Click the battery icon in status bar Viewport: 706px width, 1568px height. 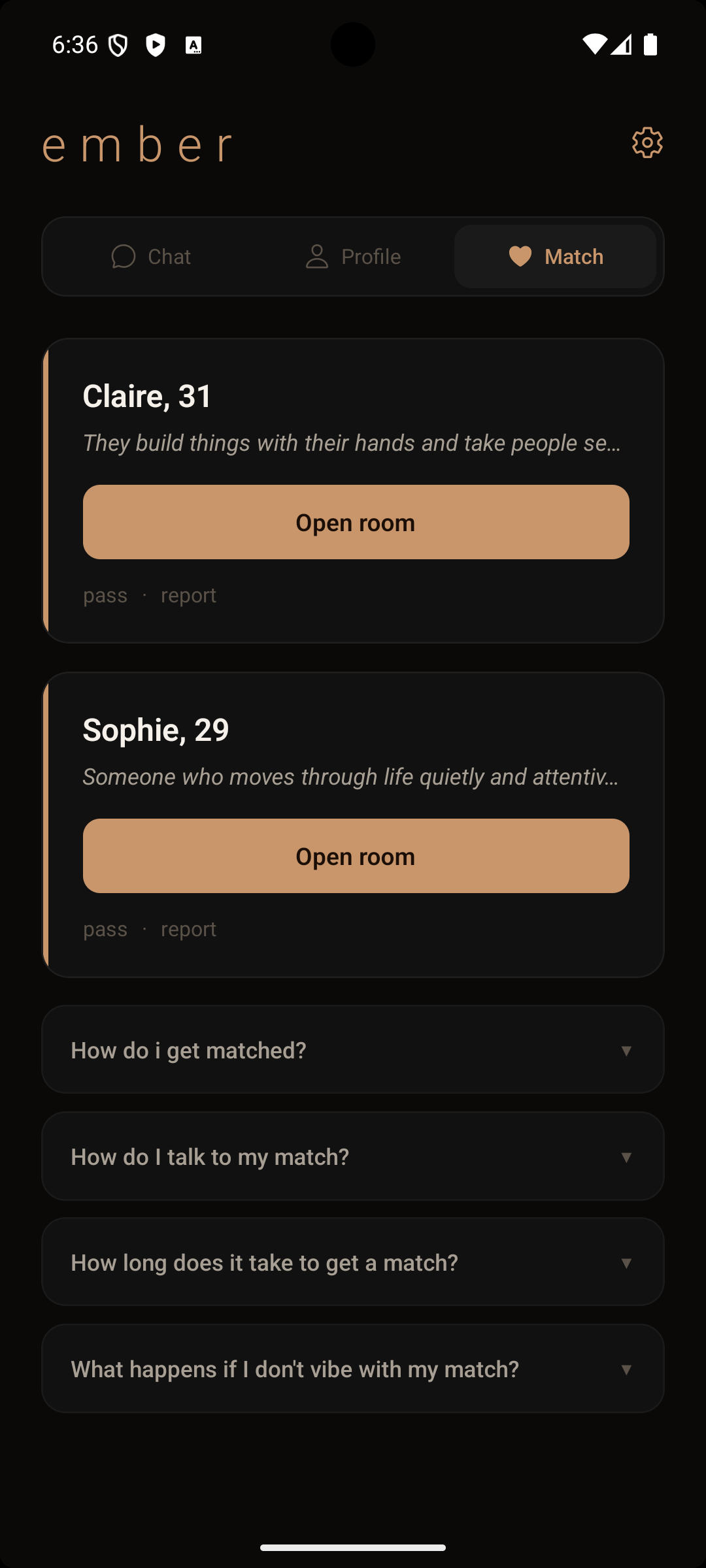tap(650, 44)
